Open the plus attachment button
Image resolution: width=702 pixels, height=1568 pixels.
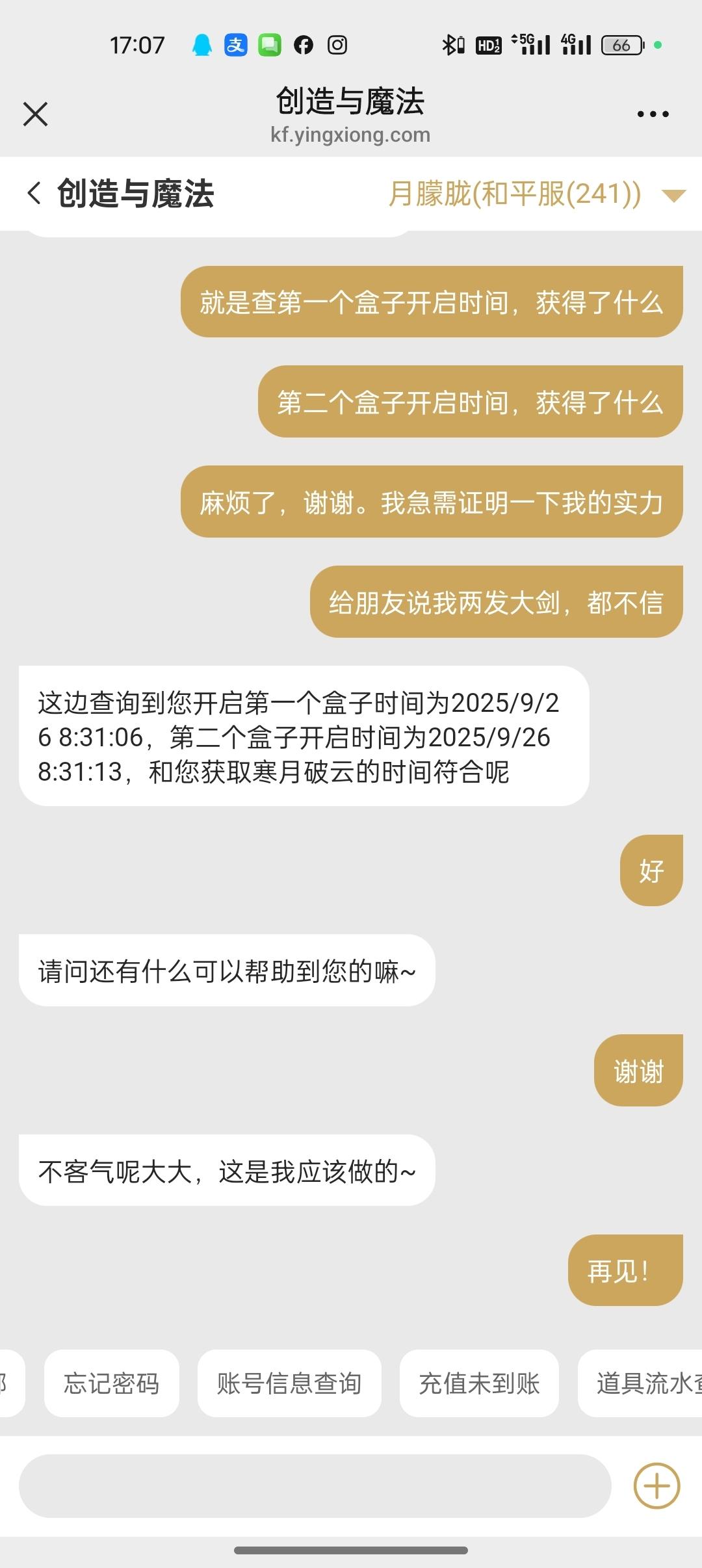coord(656,1485)
